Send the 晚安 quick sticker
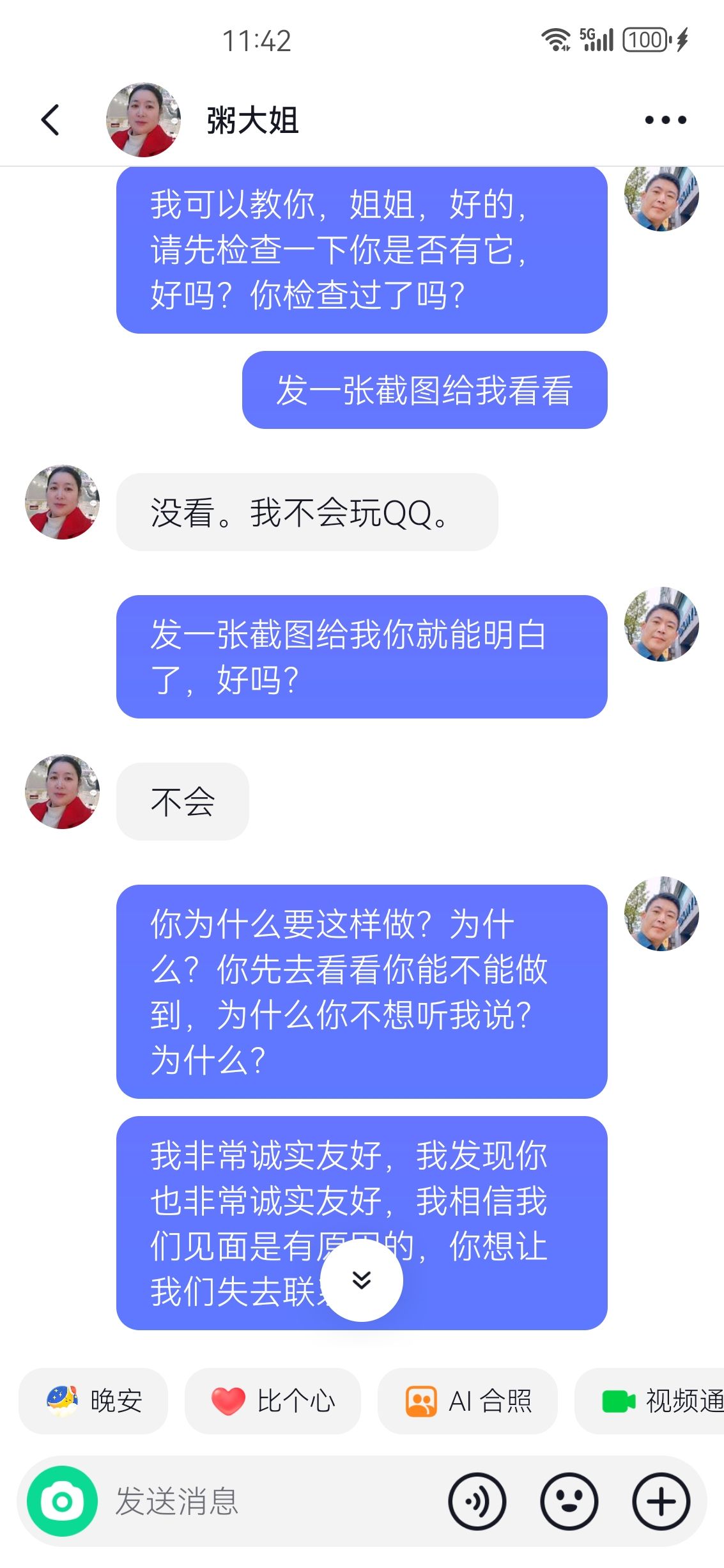The width and height of the screenshot is (724, 1568). click(x=94, y=1401)
